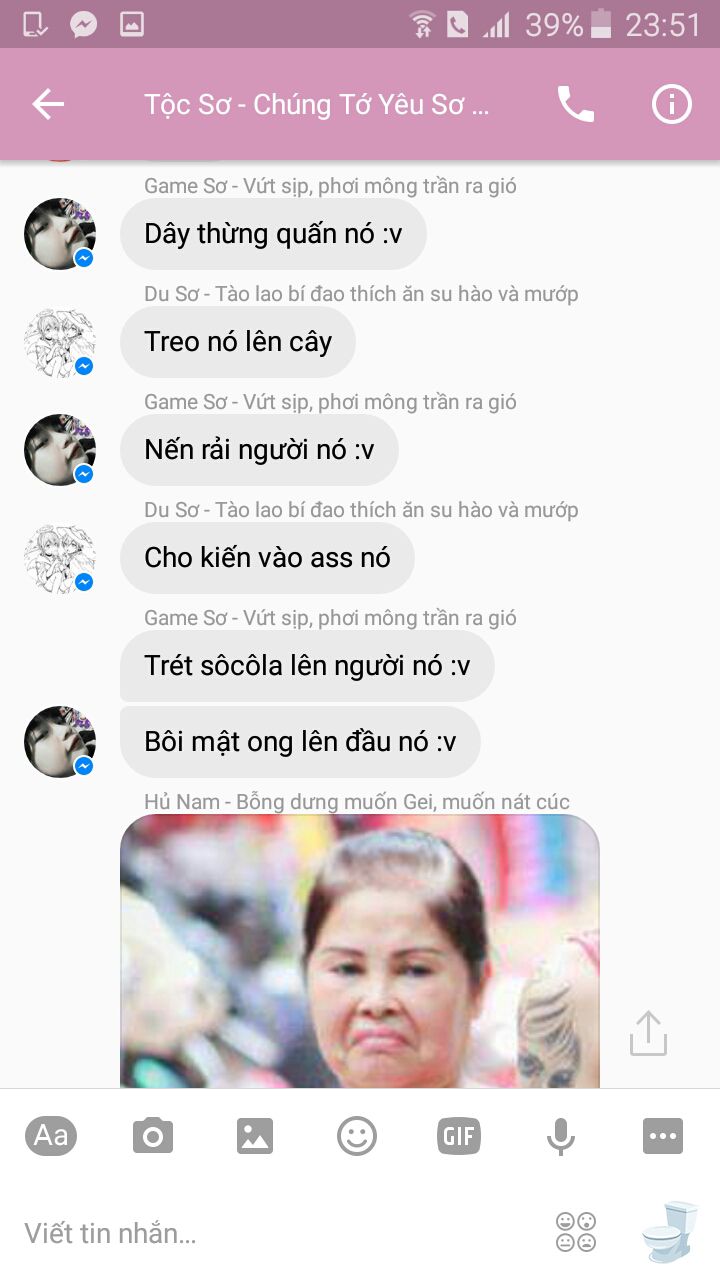Open the GIF picker

[x=459, y=1136]
